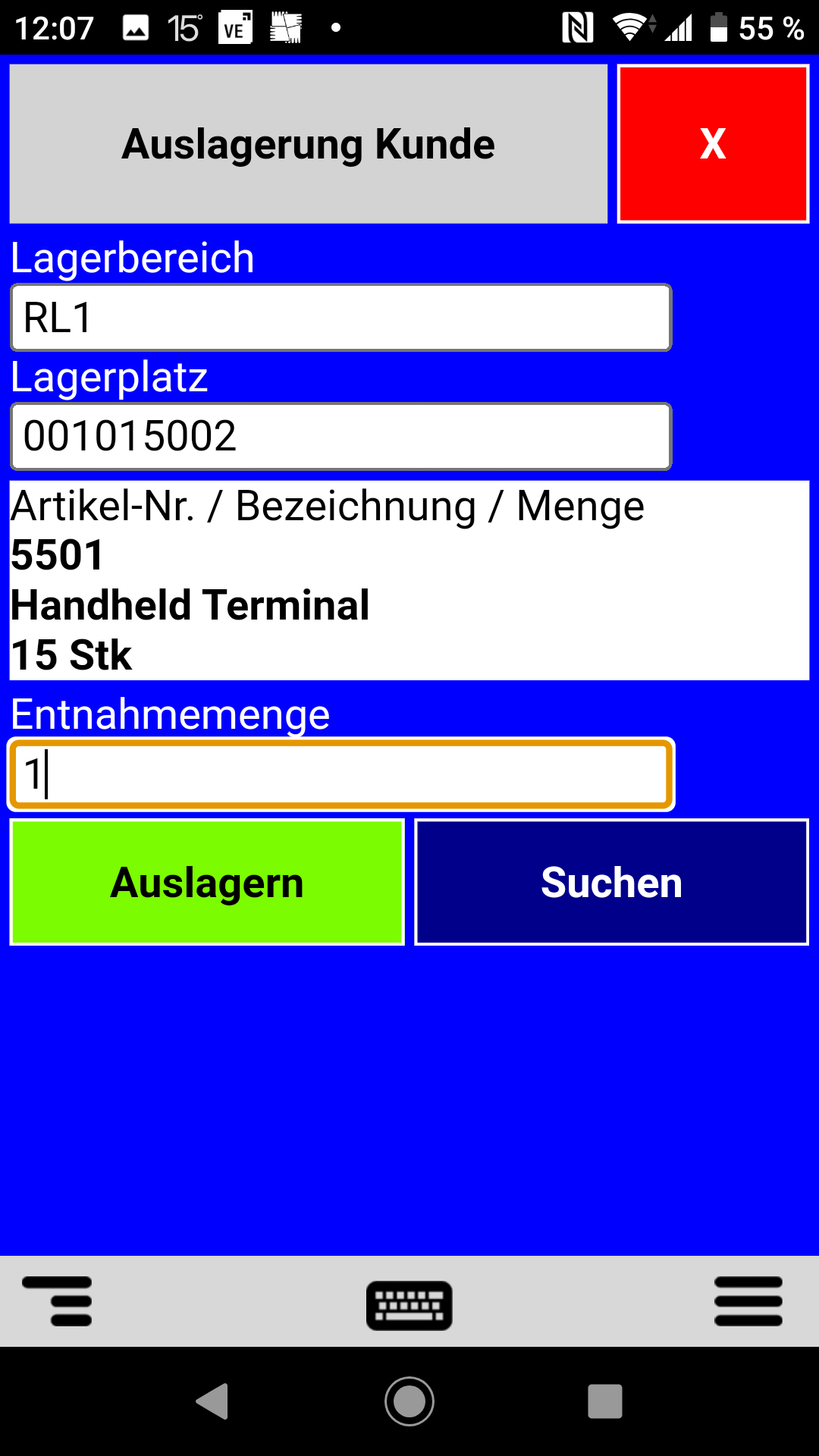Viewport: 819px width, 1456px height.
Task: Go to the Android home screen
Action: pyautogui.click(x=409, y=1401)
